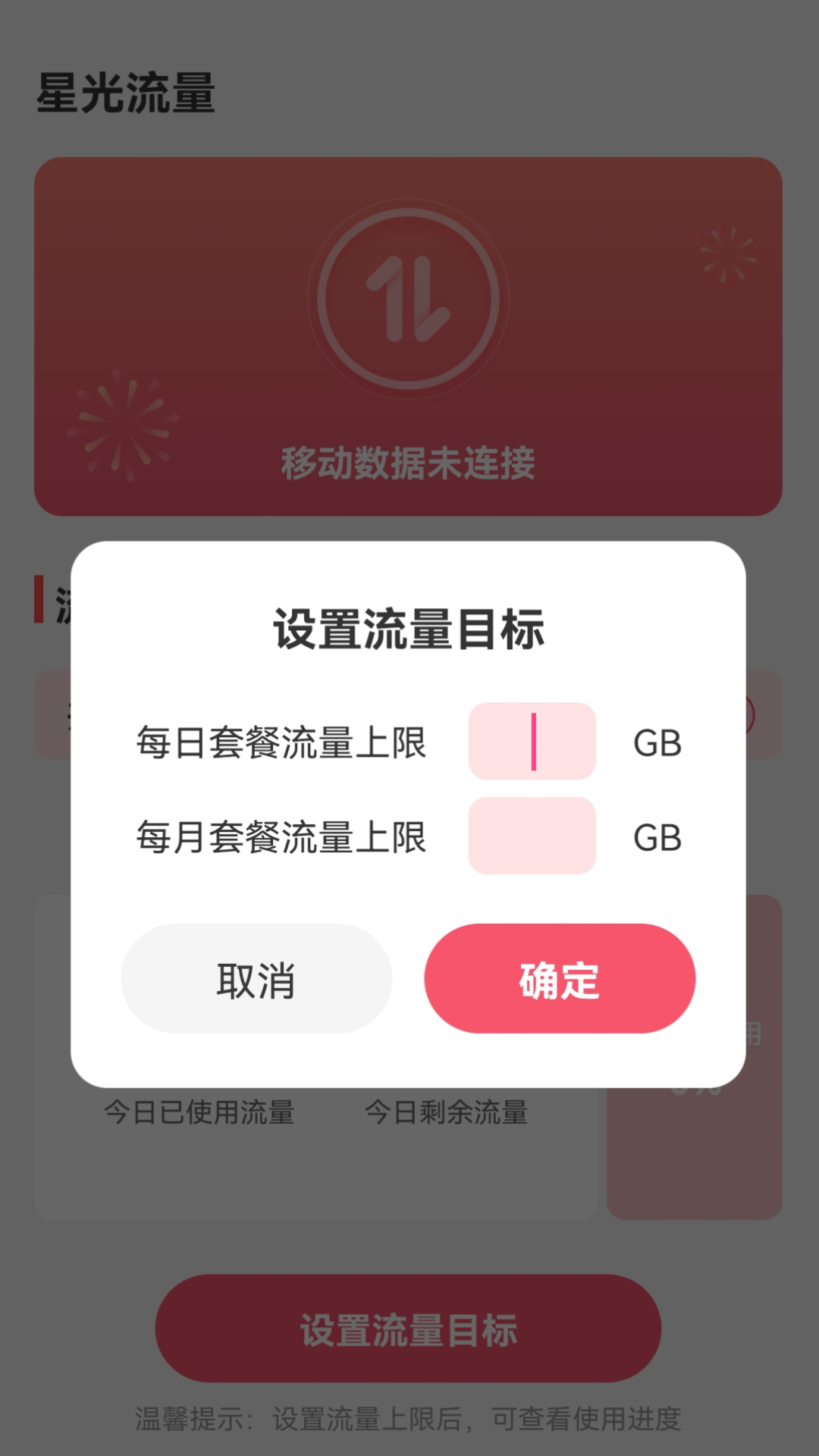Click the GB unit beside the daily limit
819x1456 pixels.
tap(657, 743)
